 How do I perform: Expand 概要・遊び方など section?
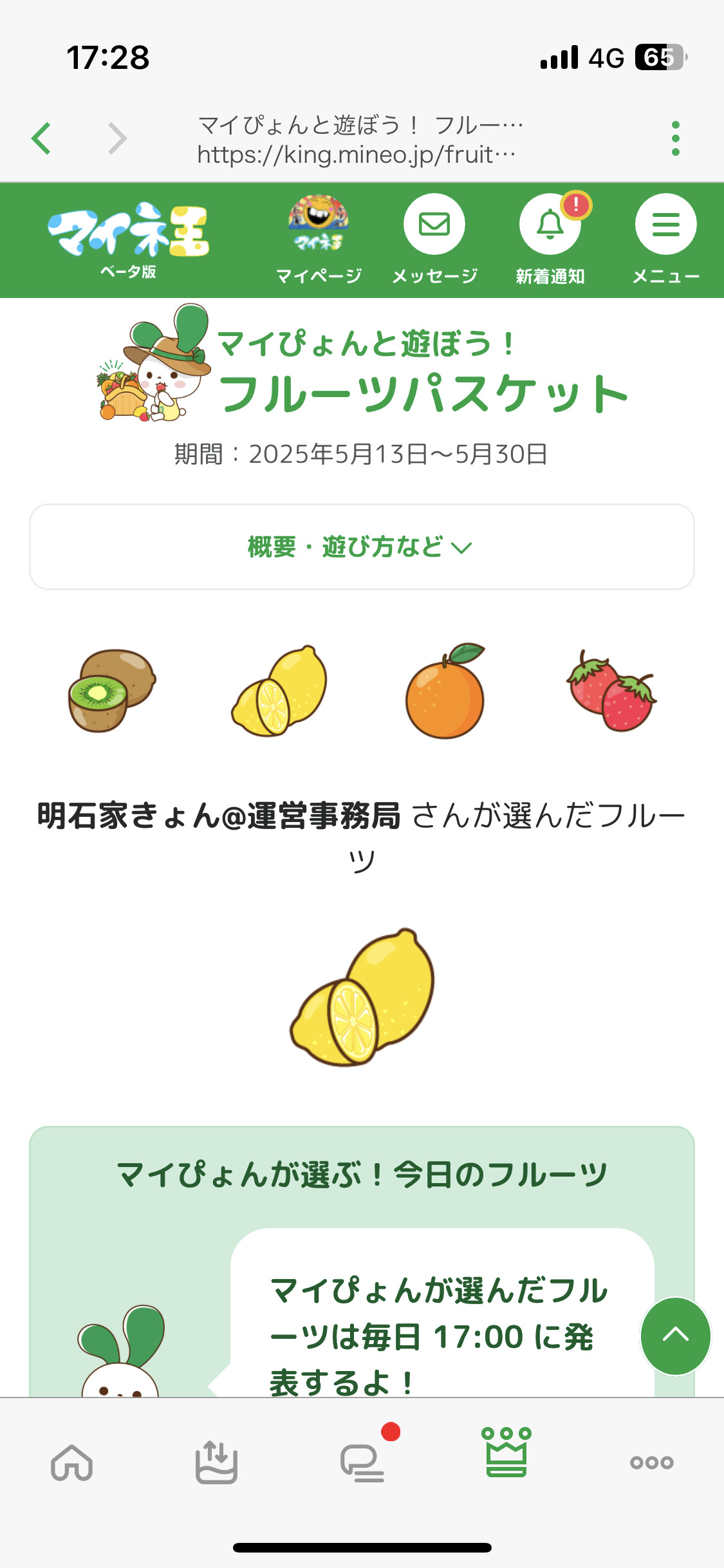(362, 547)
